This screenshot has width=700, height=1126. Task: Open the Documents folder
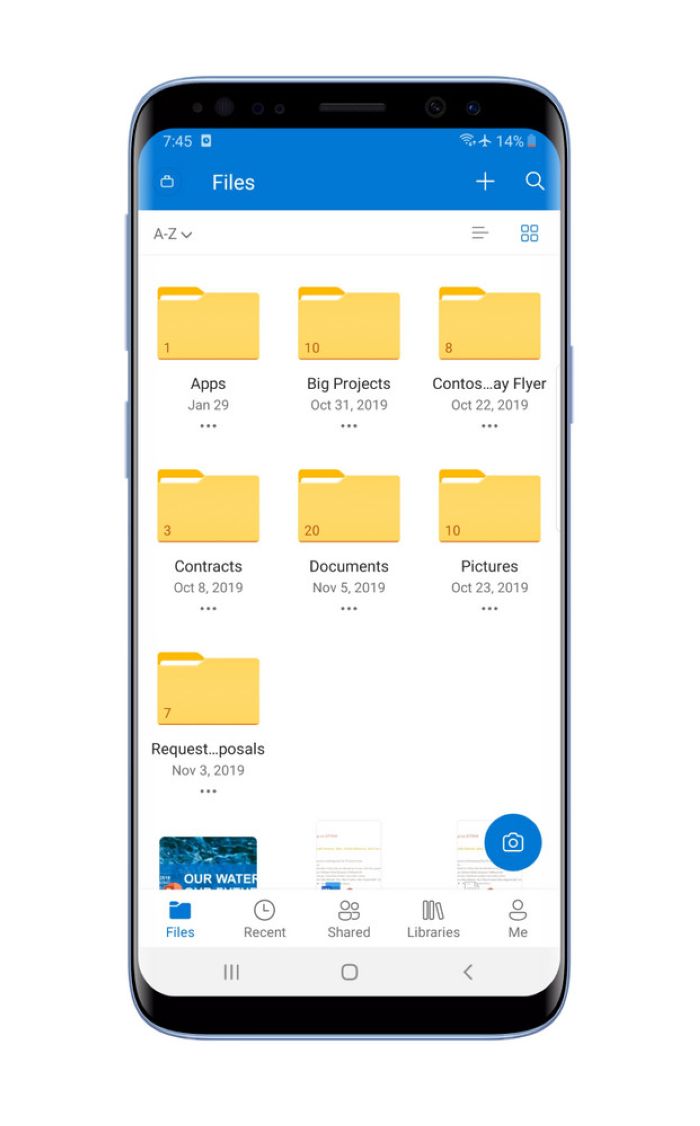pos(349,508)
